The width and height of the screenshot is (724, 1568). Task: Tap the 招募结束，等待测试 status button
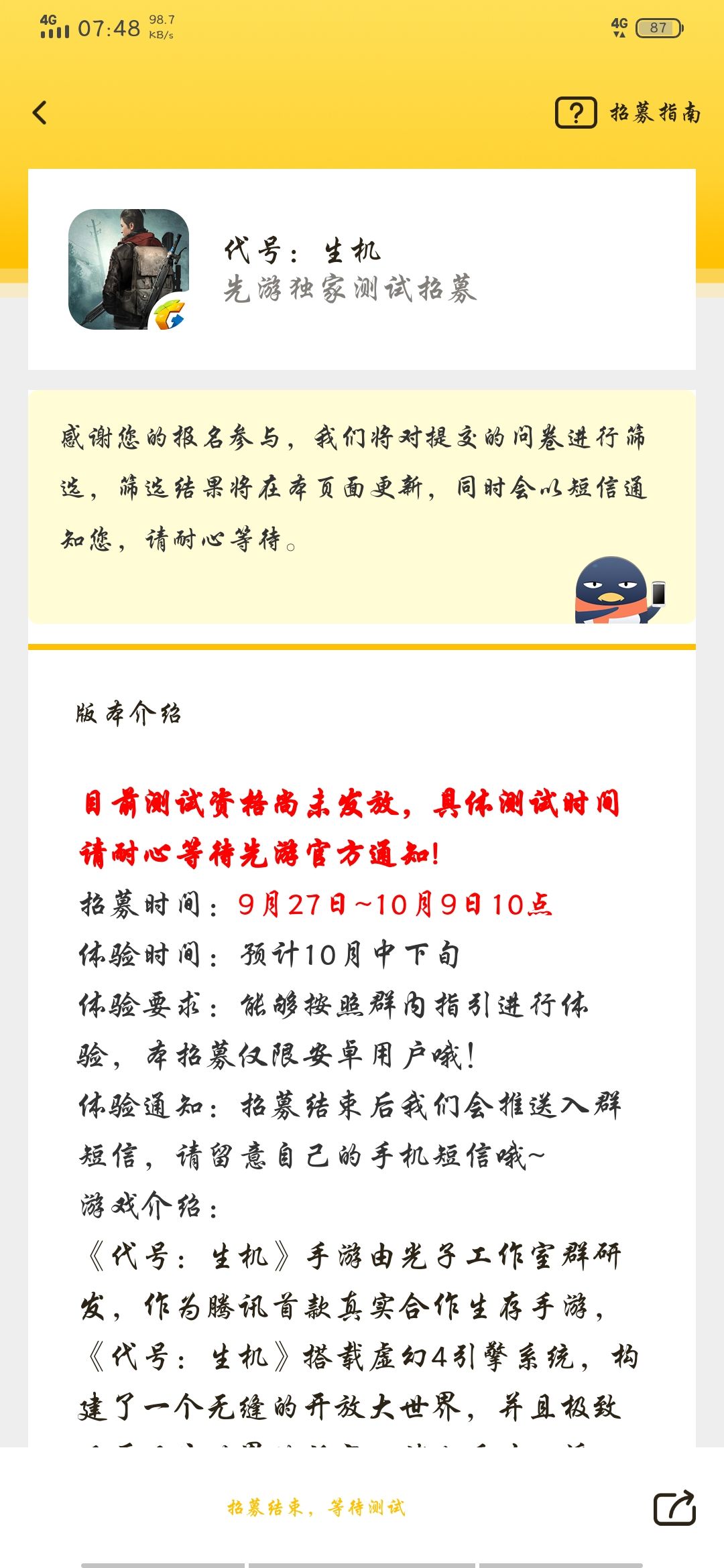click(x=316, y=1508)
